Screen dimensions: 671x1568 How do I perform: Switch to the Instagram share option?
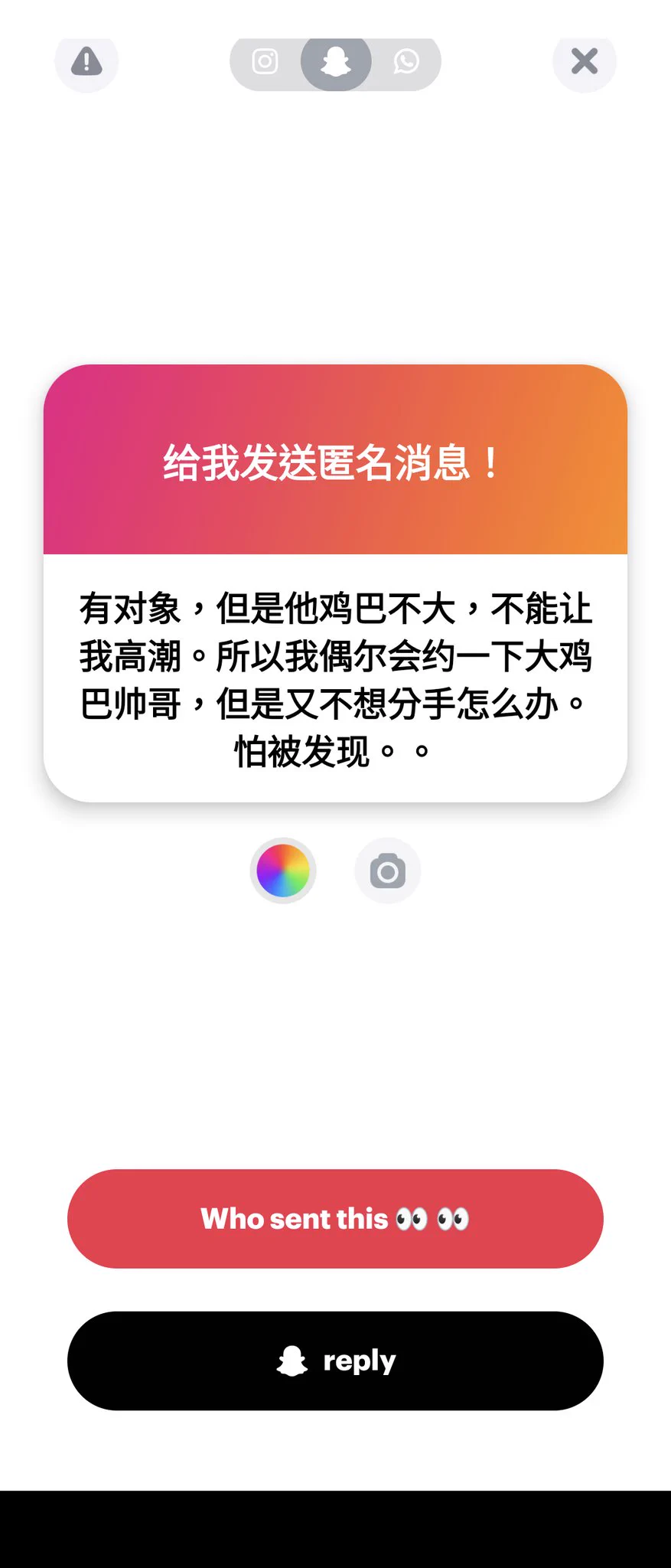[x=265, y=61]
